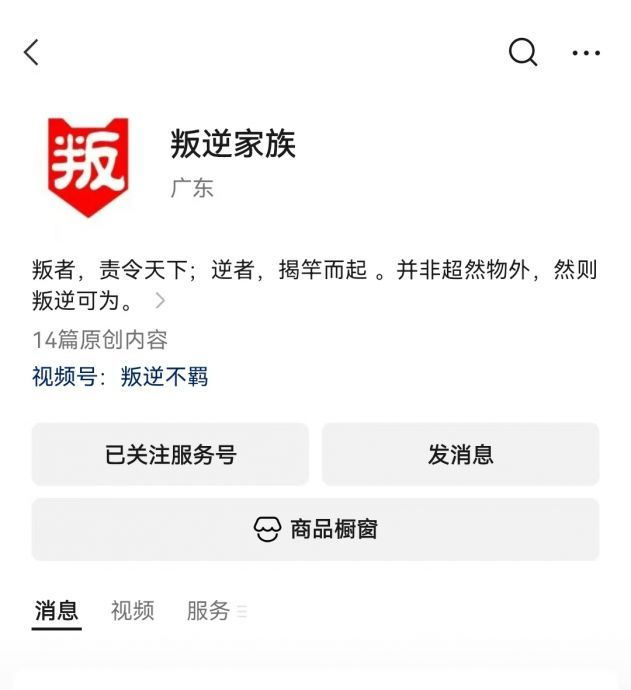Open the three-dot overflow menu
This screenshot has height=690, width=631.
click(586, 53)
